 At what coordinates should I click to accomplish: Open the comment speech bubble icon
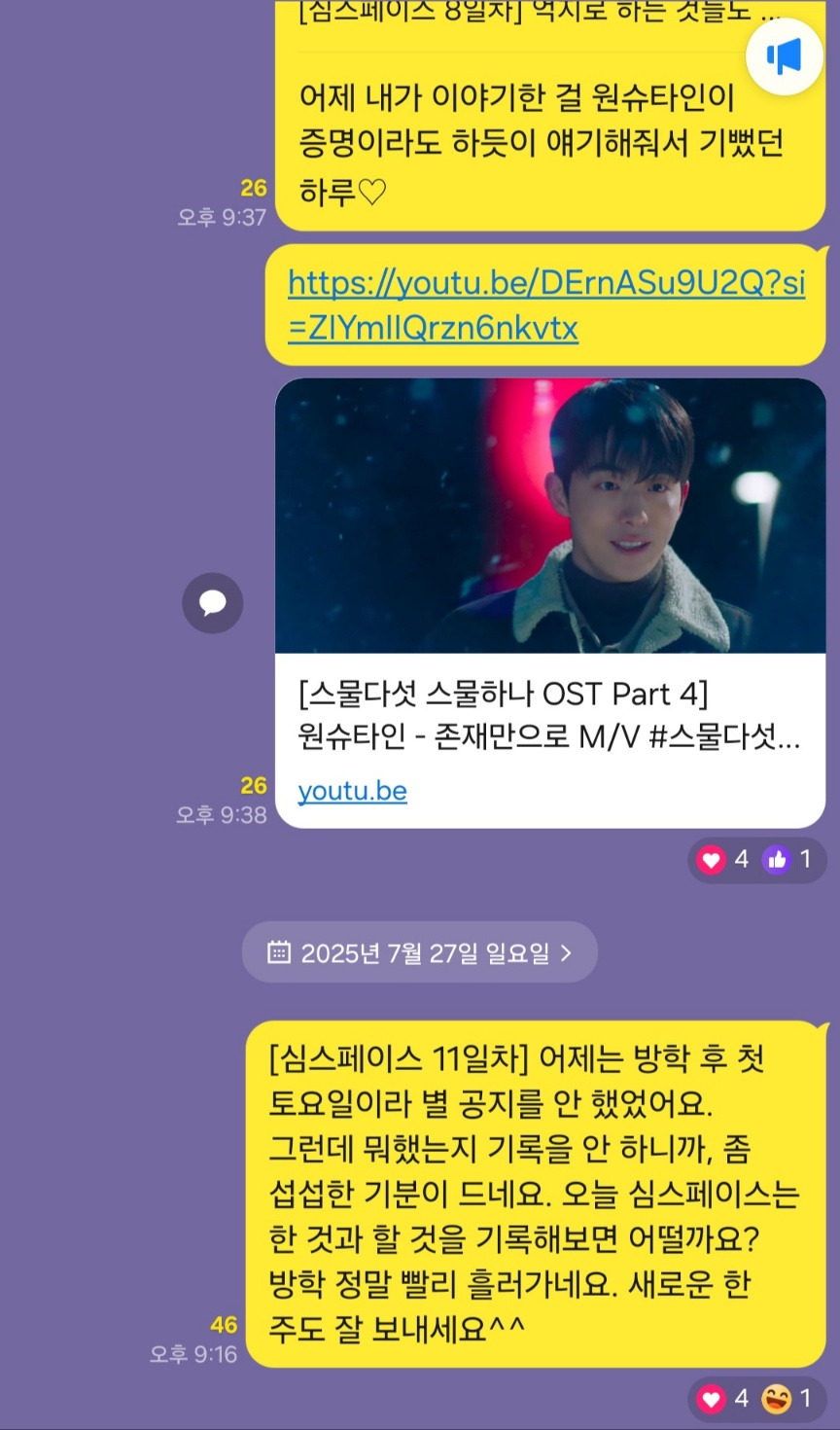tap(212, 603)
